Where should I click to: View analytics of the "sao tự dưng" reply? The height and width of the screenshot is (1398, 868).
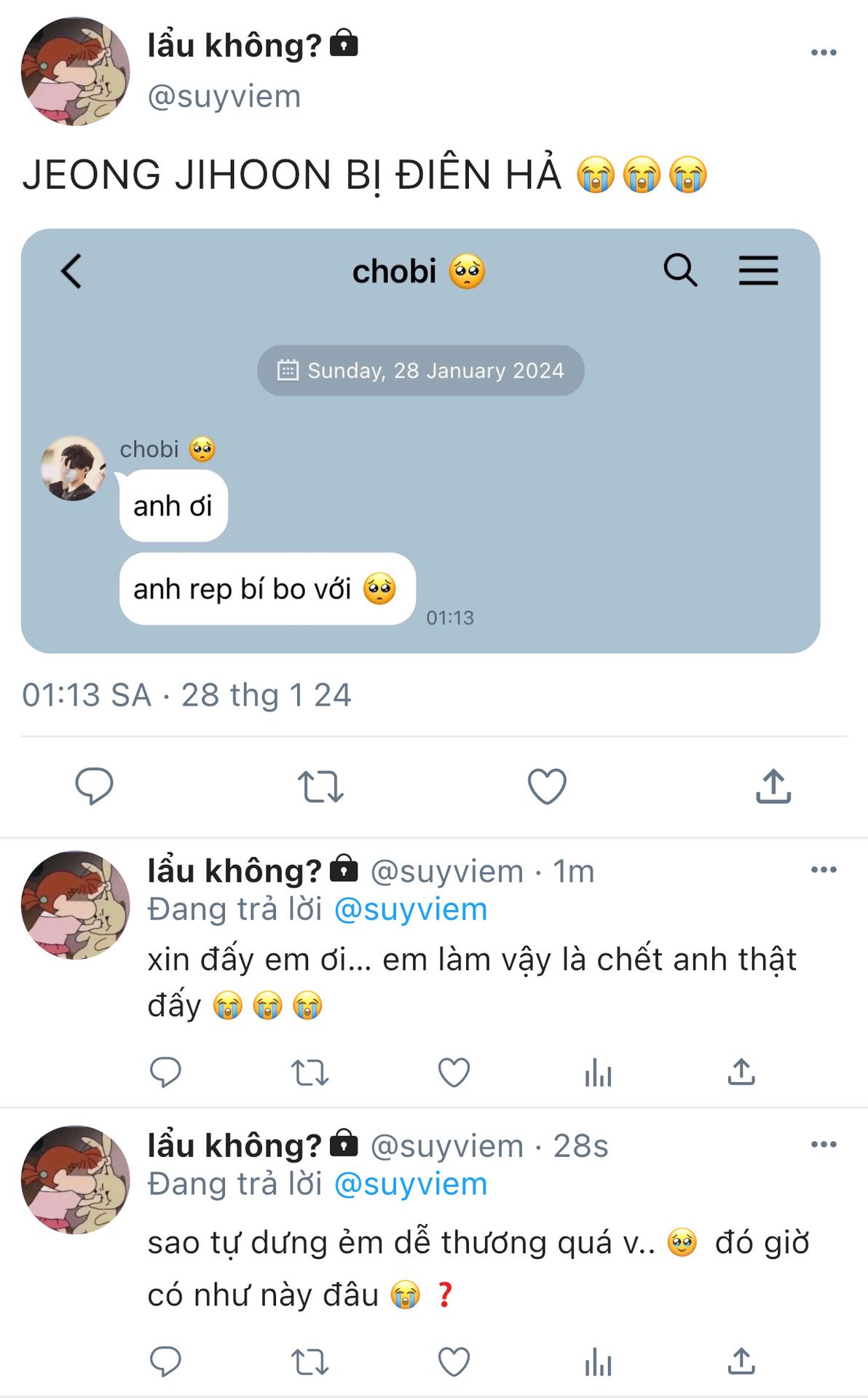598,1362
